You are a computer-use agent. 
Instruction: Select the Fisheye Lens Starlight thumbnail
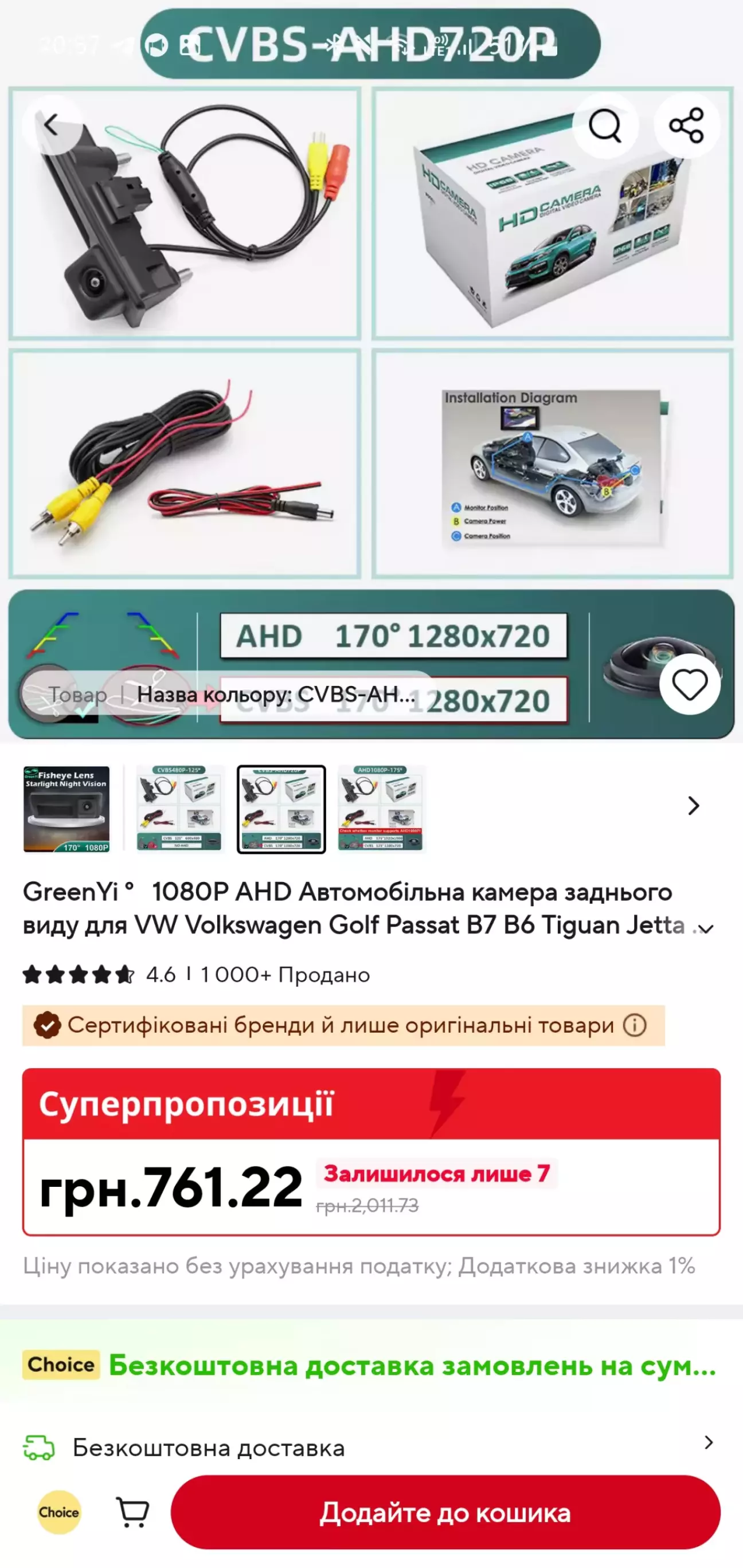click(x=67, y=809)
